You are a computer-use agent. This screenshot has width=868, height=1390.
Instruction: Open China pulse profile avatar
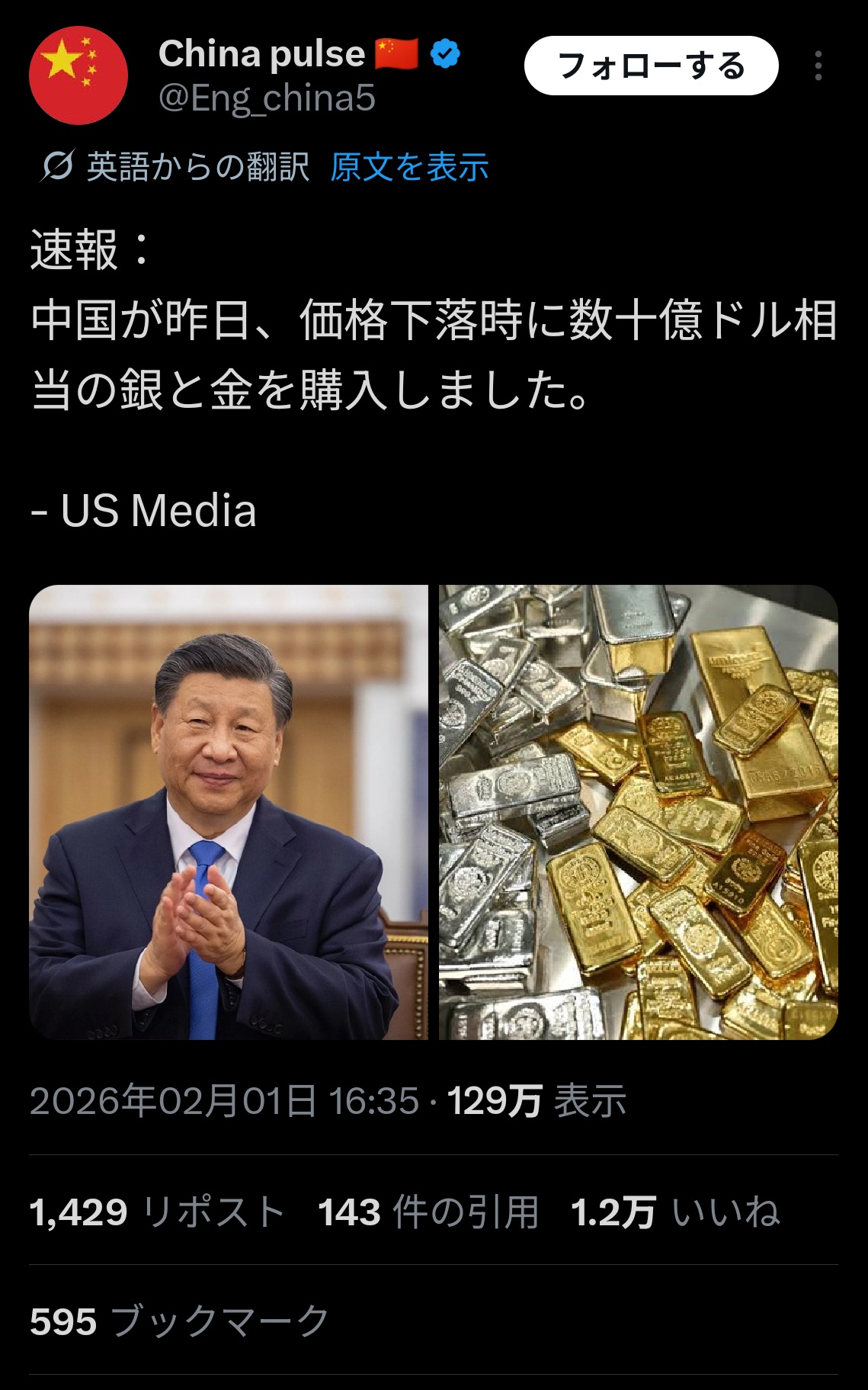coord(78,75)
